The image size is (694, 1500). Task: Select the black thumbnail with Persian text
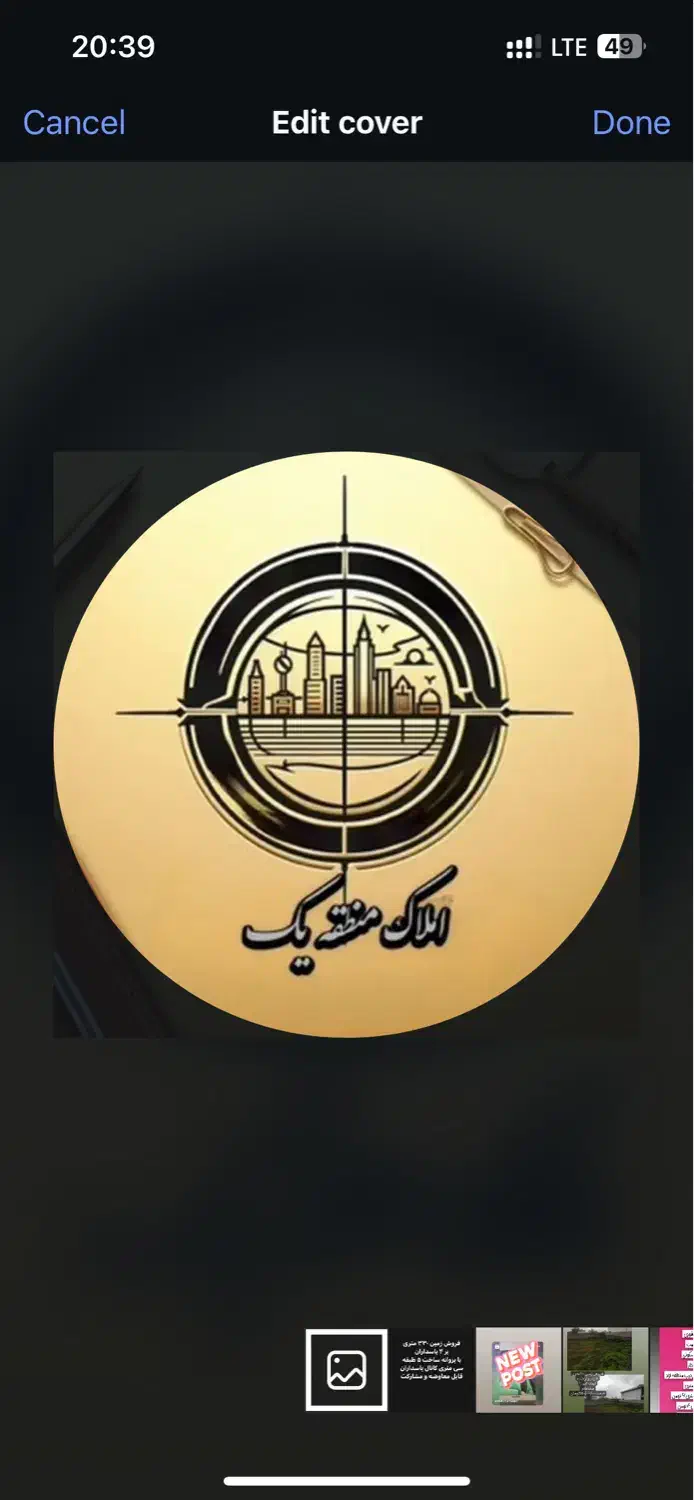click(431, 1370)
